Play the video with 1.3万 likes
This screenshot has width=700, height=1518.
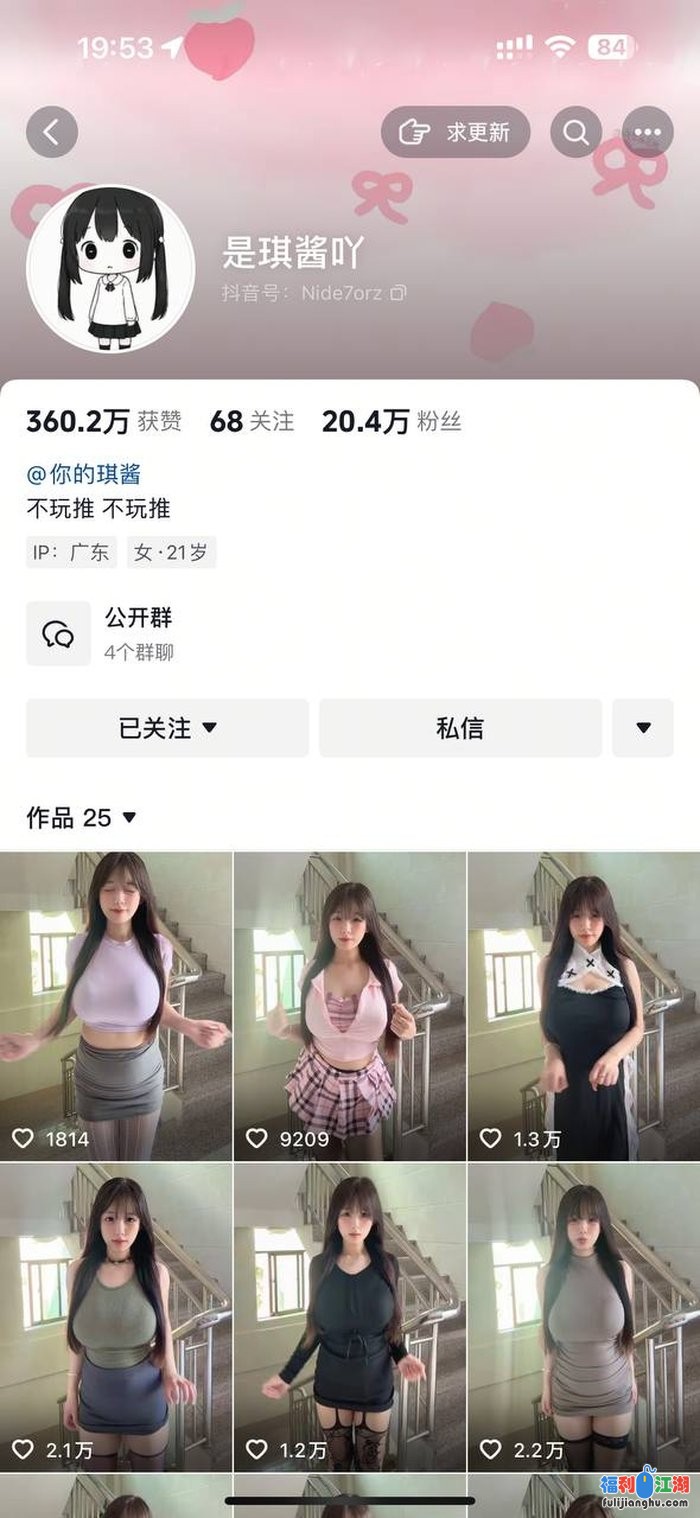pyautogui.click(x=584, y=1006)
